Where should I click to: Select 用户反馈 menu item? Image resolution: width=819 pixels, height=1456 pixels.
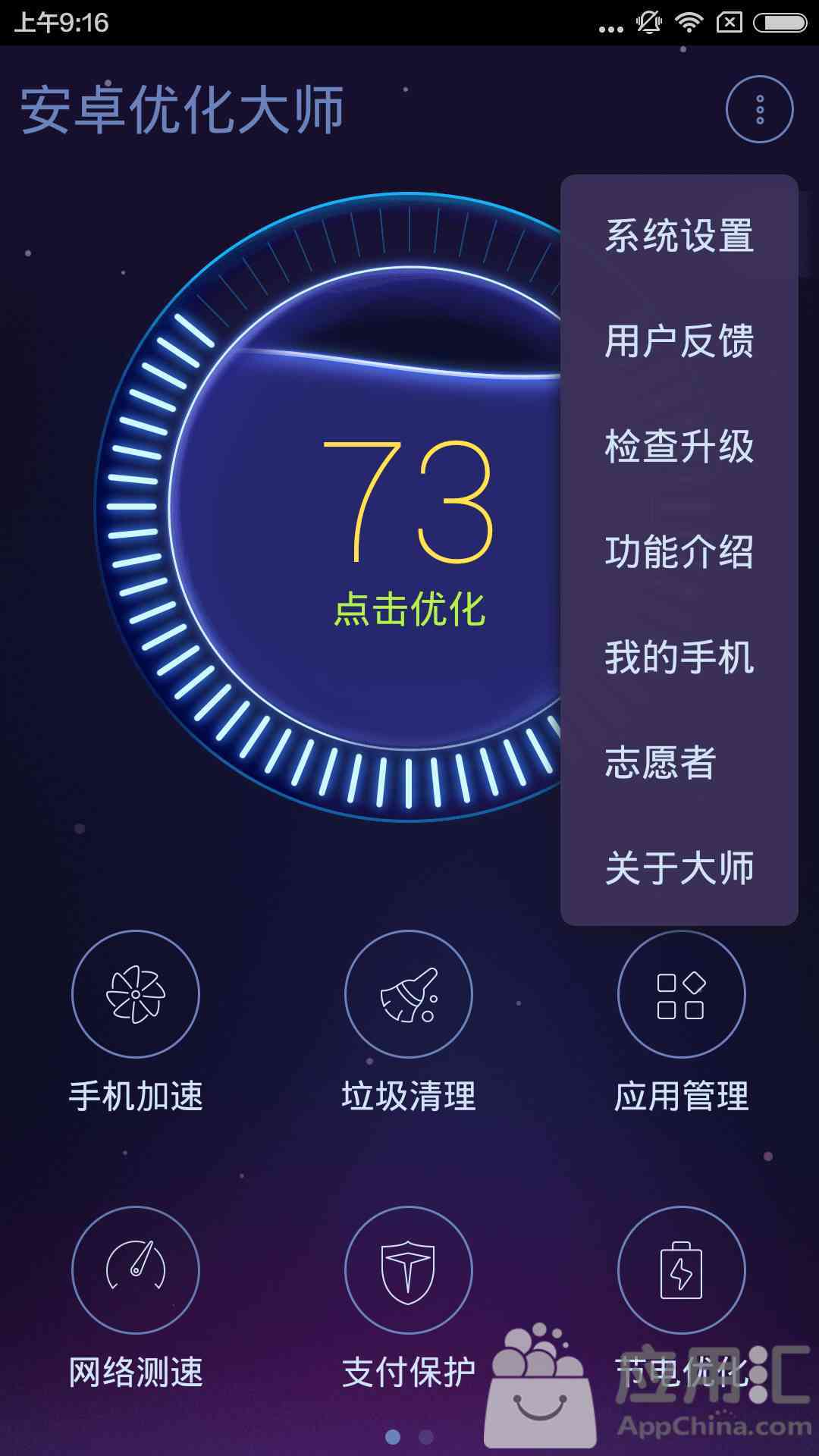tap(679, 340)
